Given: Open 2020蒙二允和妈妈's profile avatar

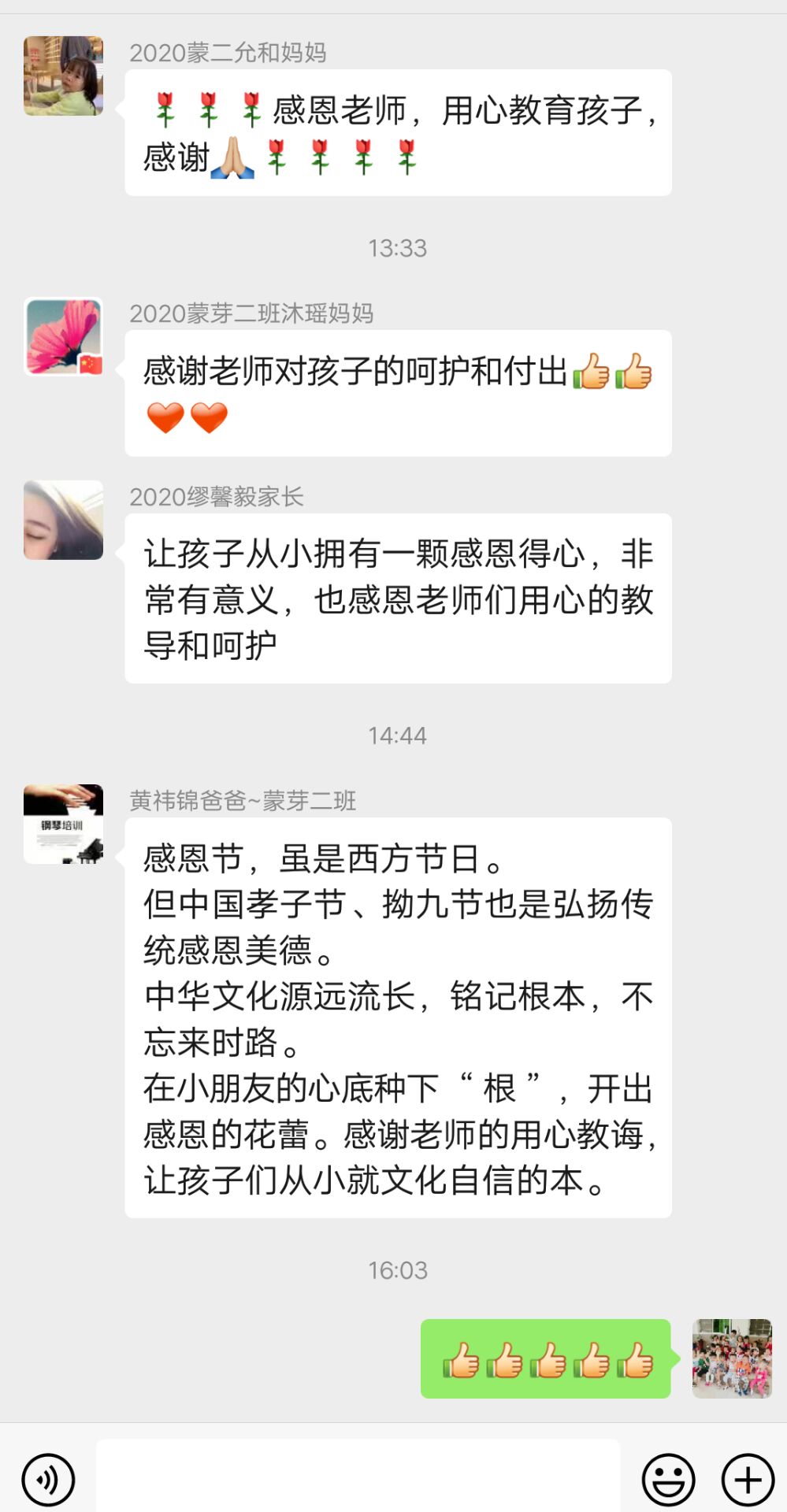Looking at the screenshot, I should coord(63,76).
